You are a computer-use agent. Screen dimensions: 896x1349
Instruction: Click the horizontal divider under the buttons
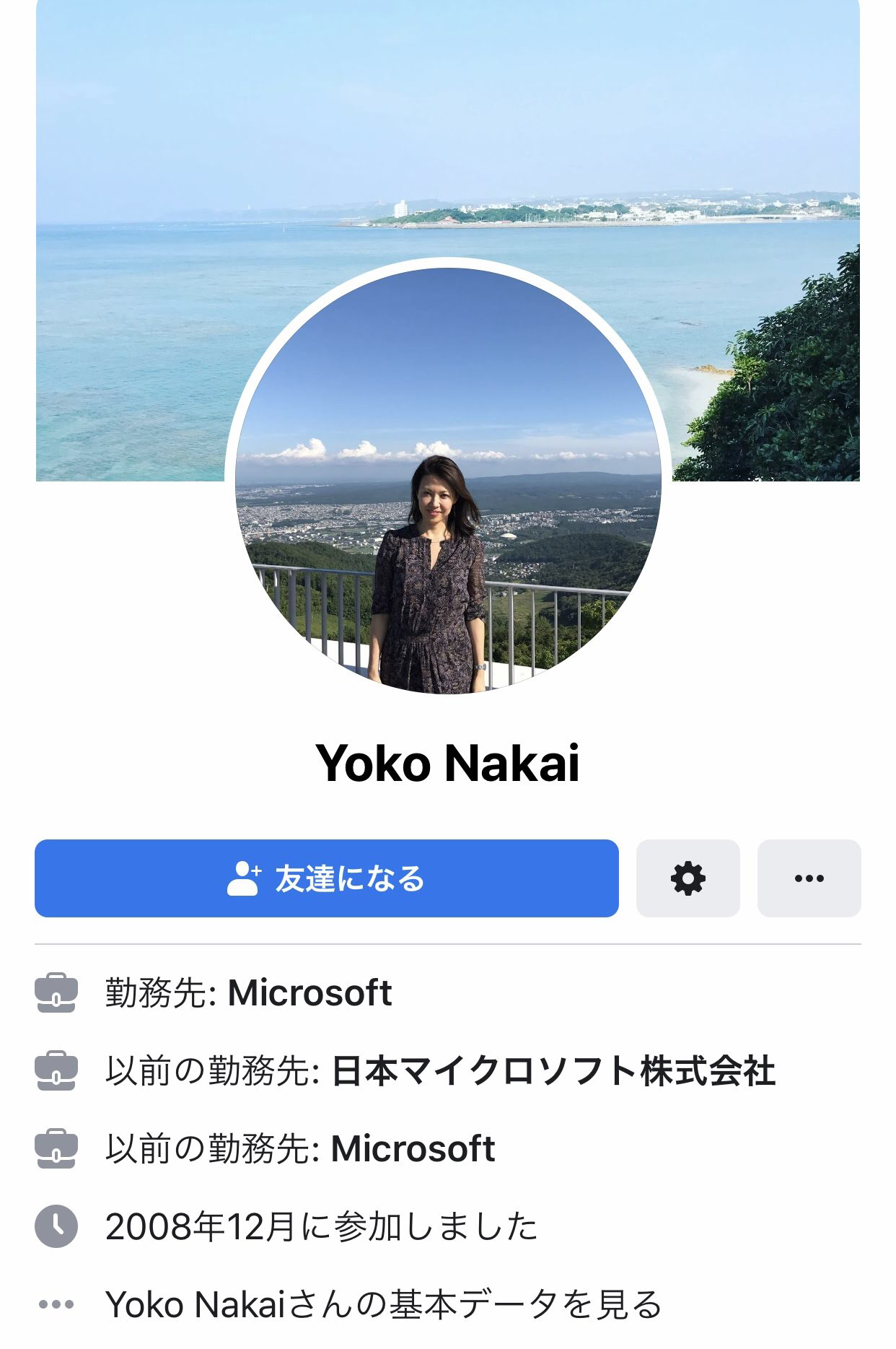click(448, 942)
